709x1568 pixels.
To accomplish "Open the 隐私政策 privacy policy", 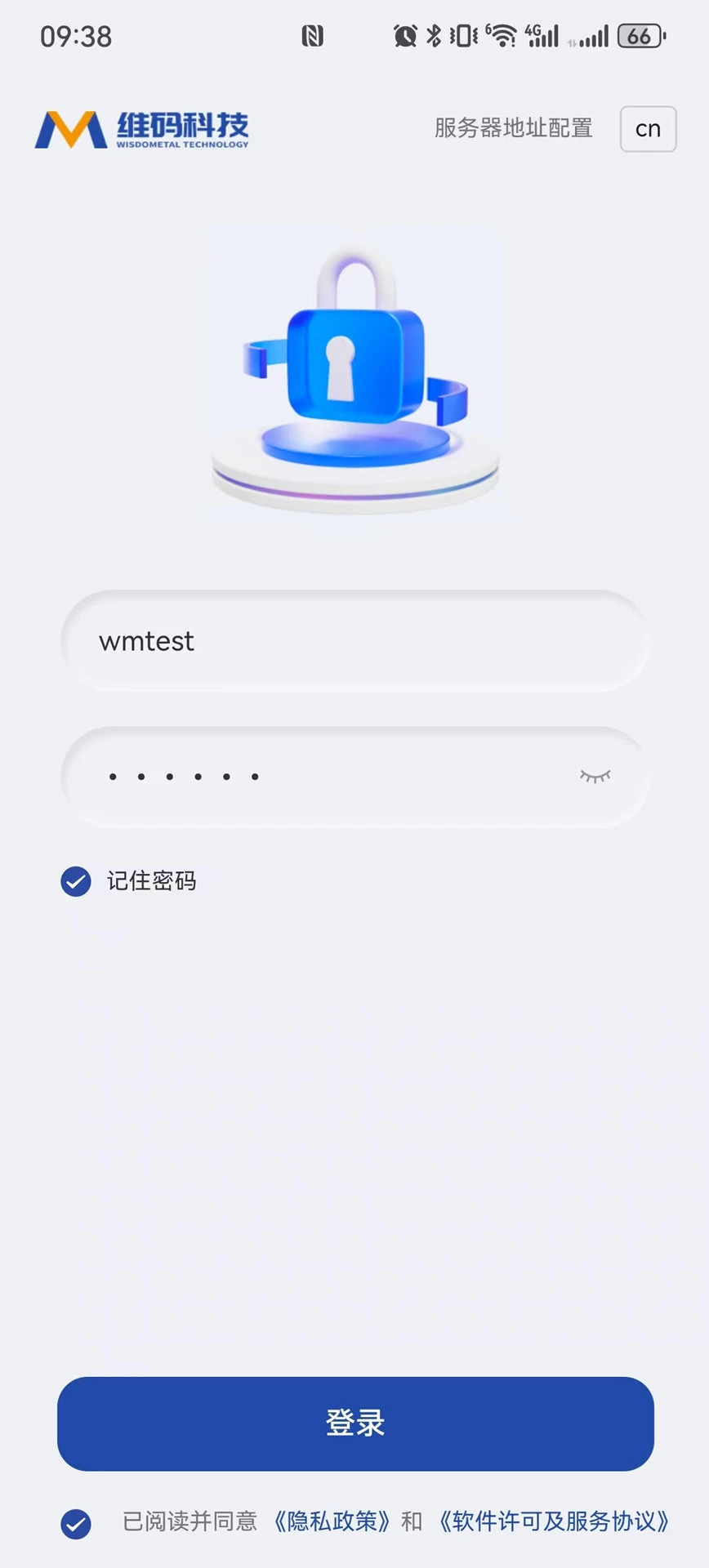I will point(332,1522).
